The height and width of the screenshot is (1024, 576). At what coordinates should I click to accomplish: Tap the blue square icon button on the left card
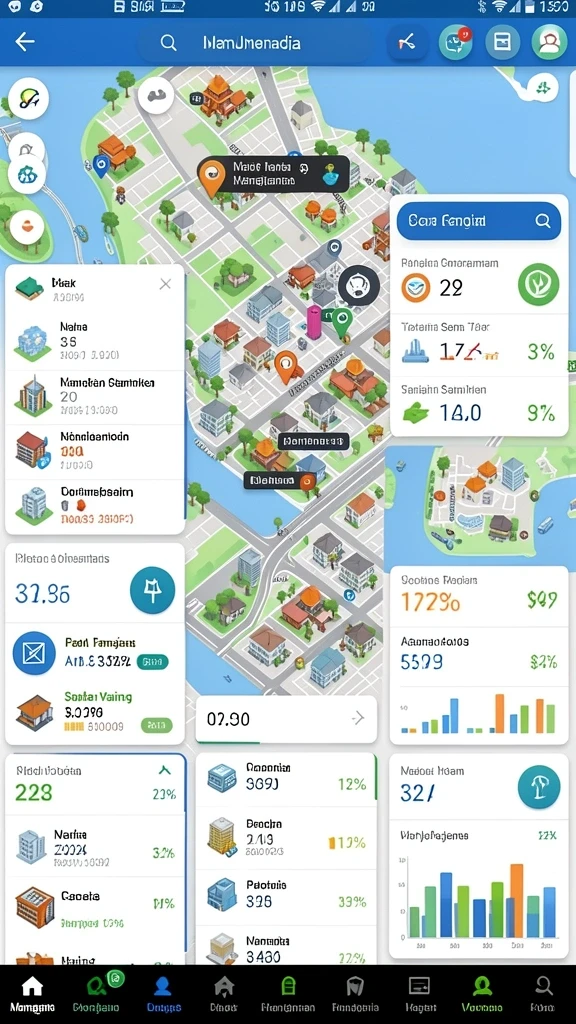[34, 654]
